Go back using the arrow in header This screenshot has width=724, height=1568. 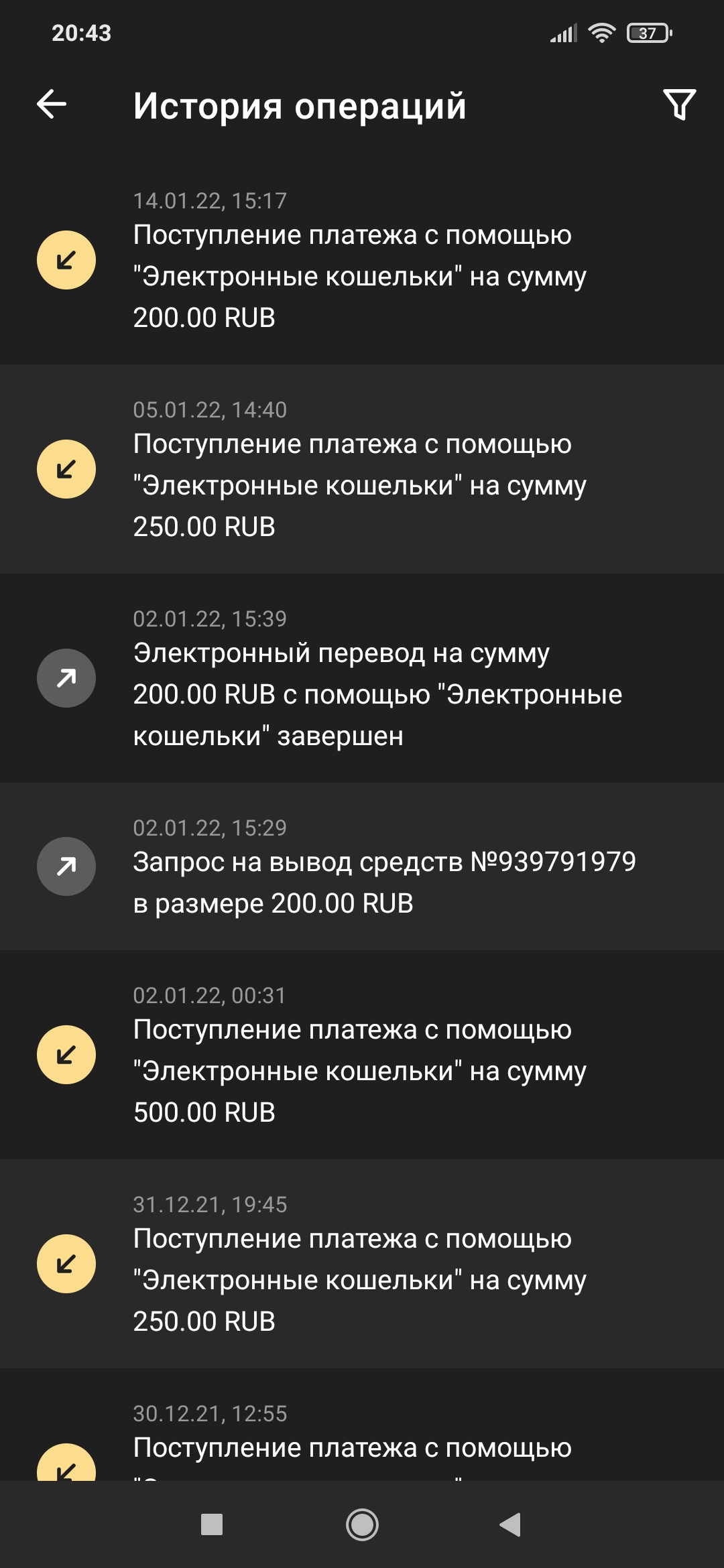[52, 105]
